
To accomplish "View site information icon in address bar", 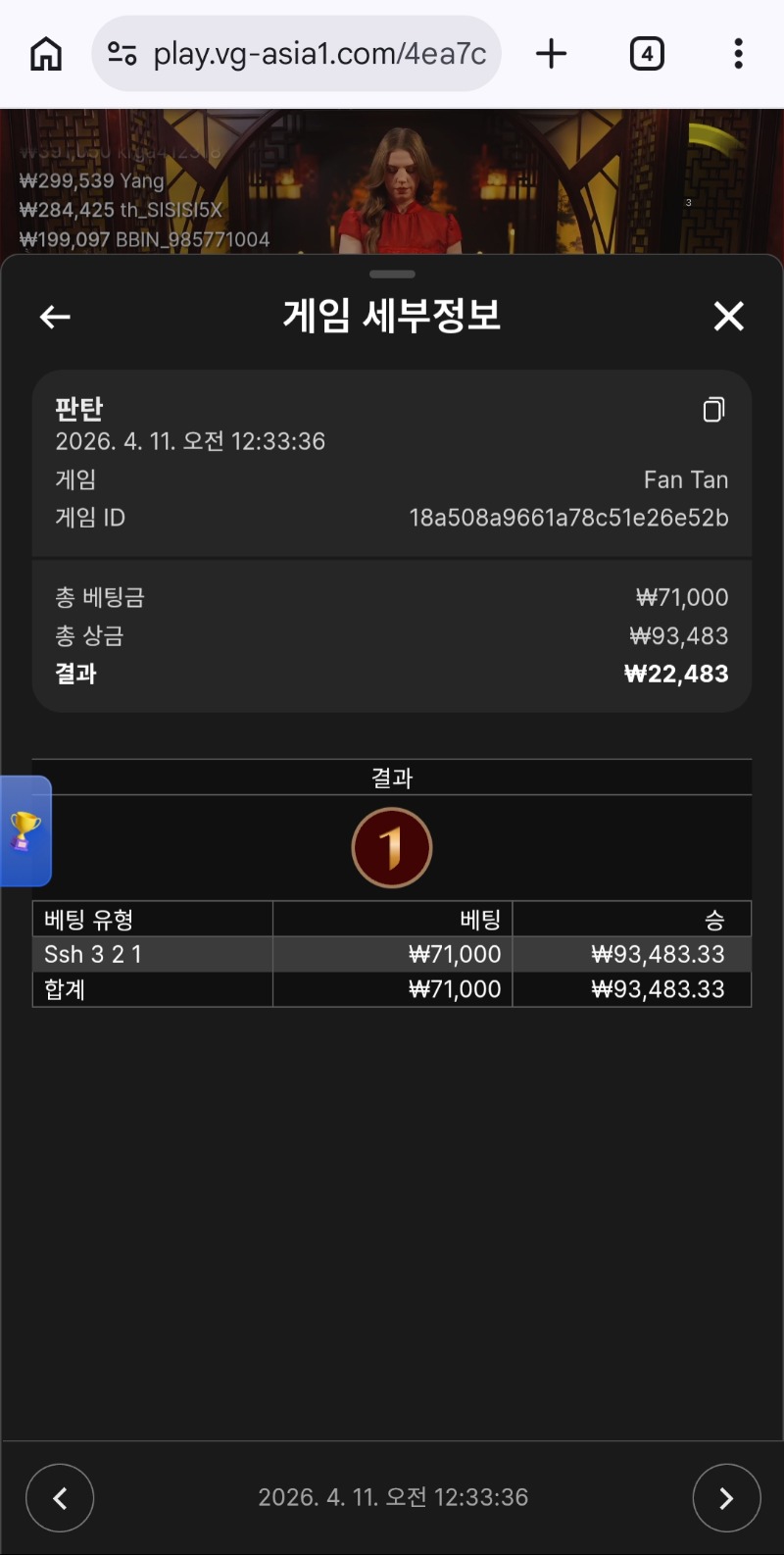I will coord(122,54).
